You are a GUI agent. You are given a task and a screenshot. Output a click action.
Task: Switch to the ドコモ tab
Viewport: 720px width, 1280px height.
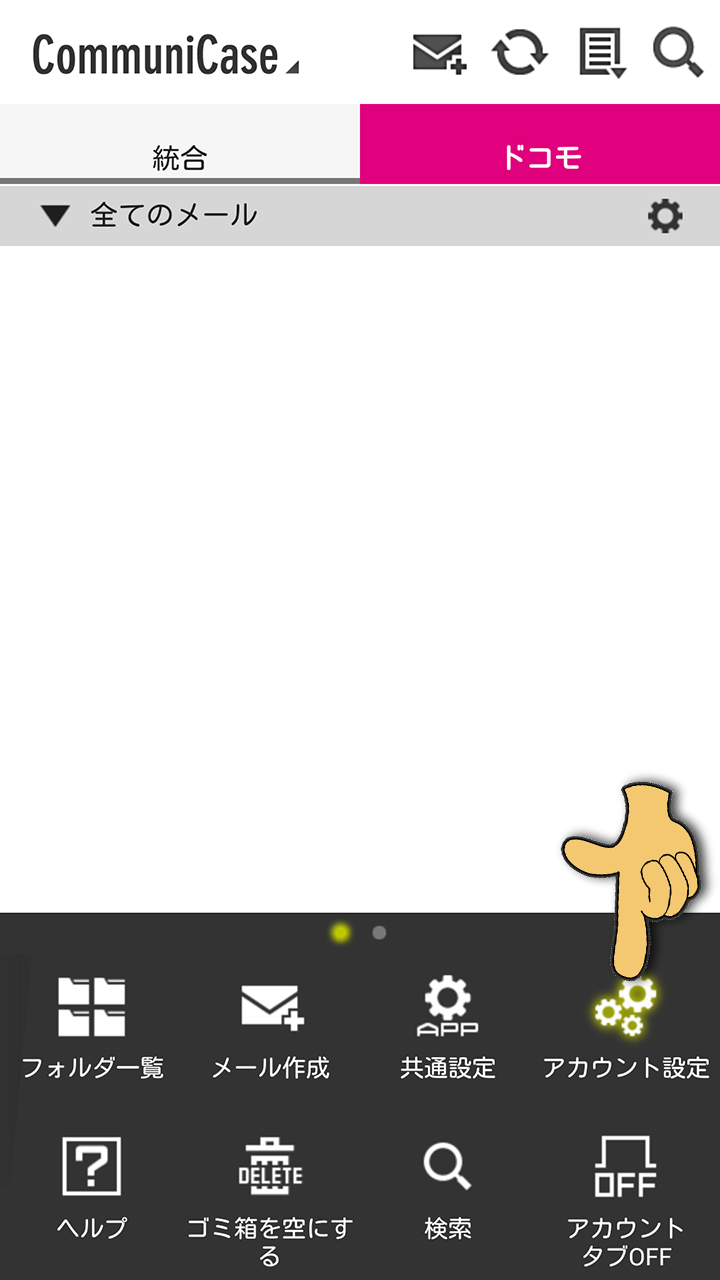coord(540,145)
